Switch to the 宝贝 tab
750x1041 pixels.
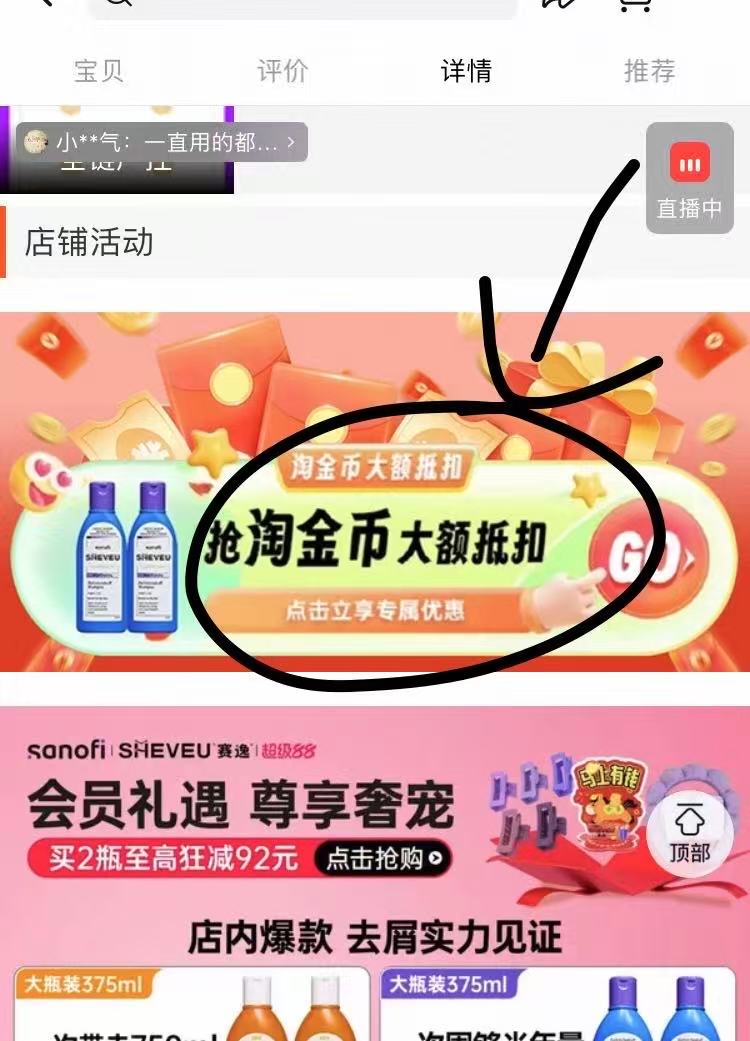99,71
